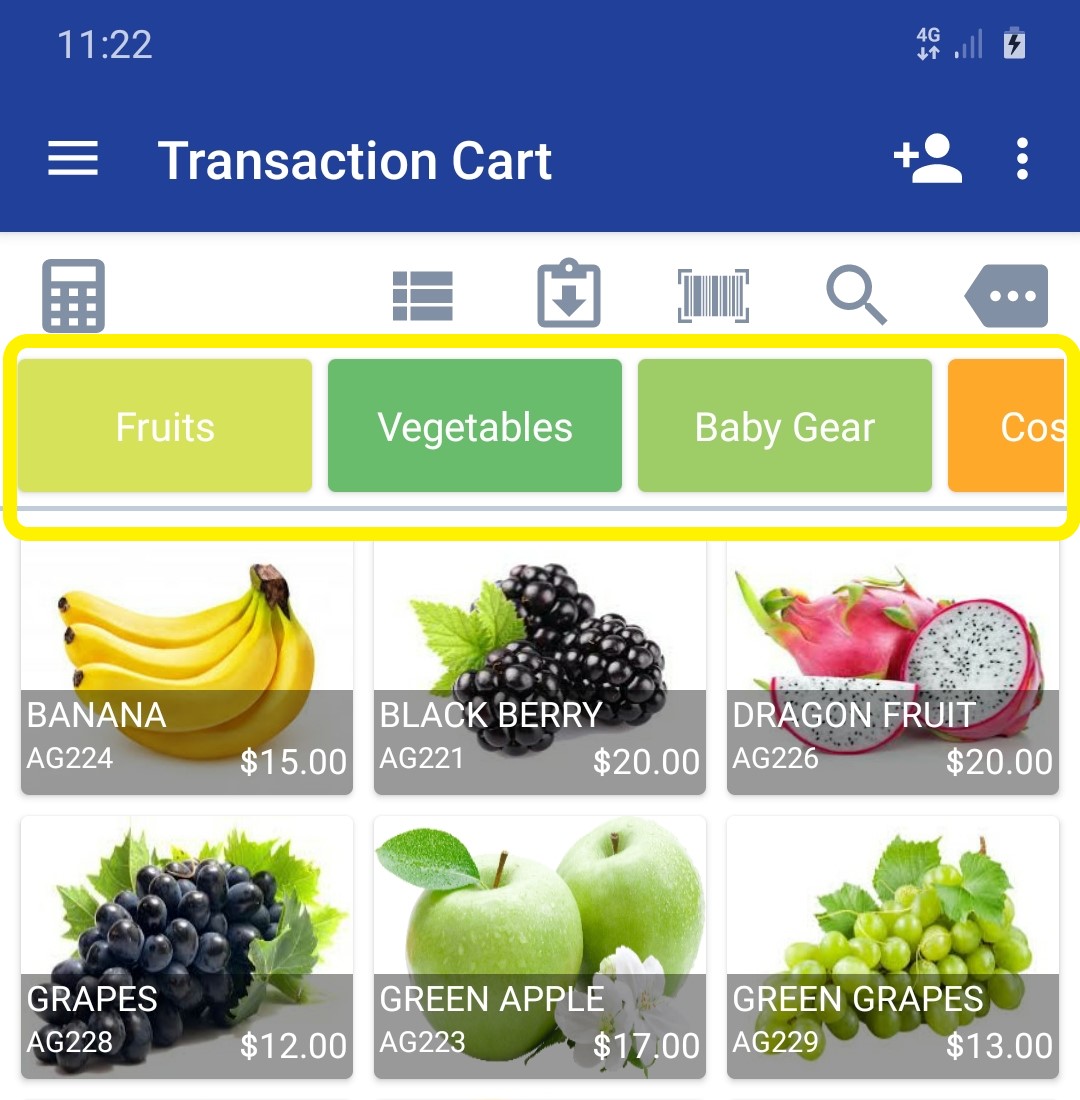Open product search magnifier

pyautogui.click(x=857, y=296)
